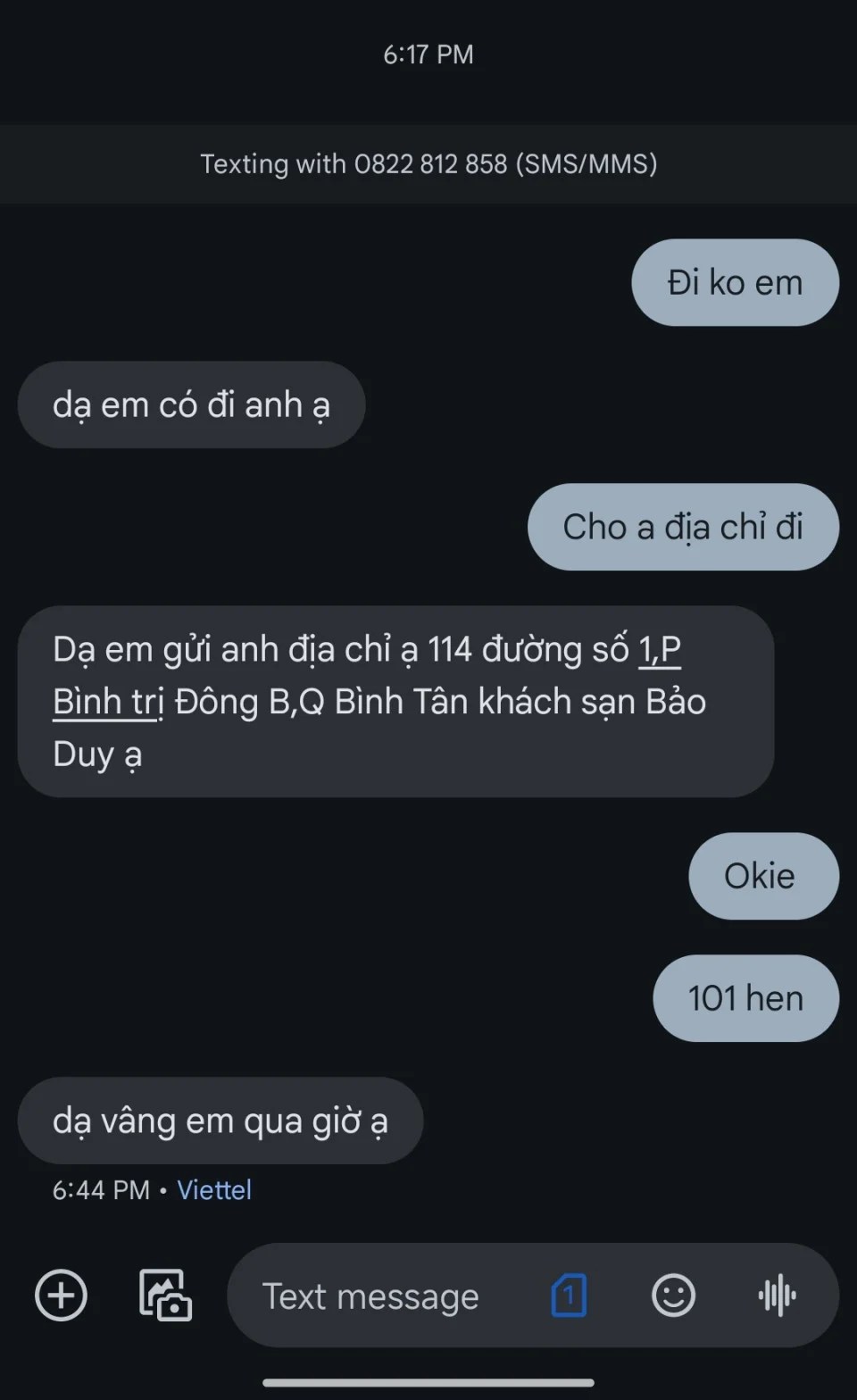Record a voice message
The height and width of the screenshot is (1400, 857).
[x=777, y=1295]
